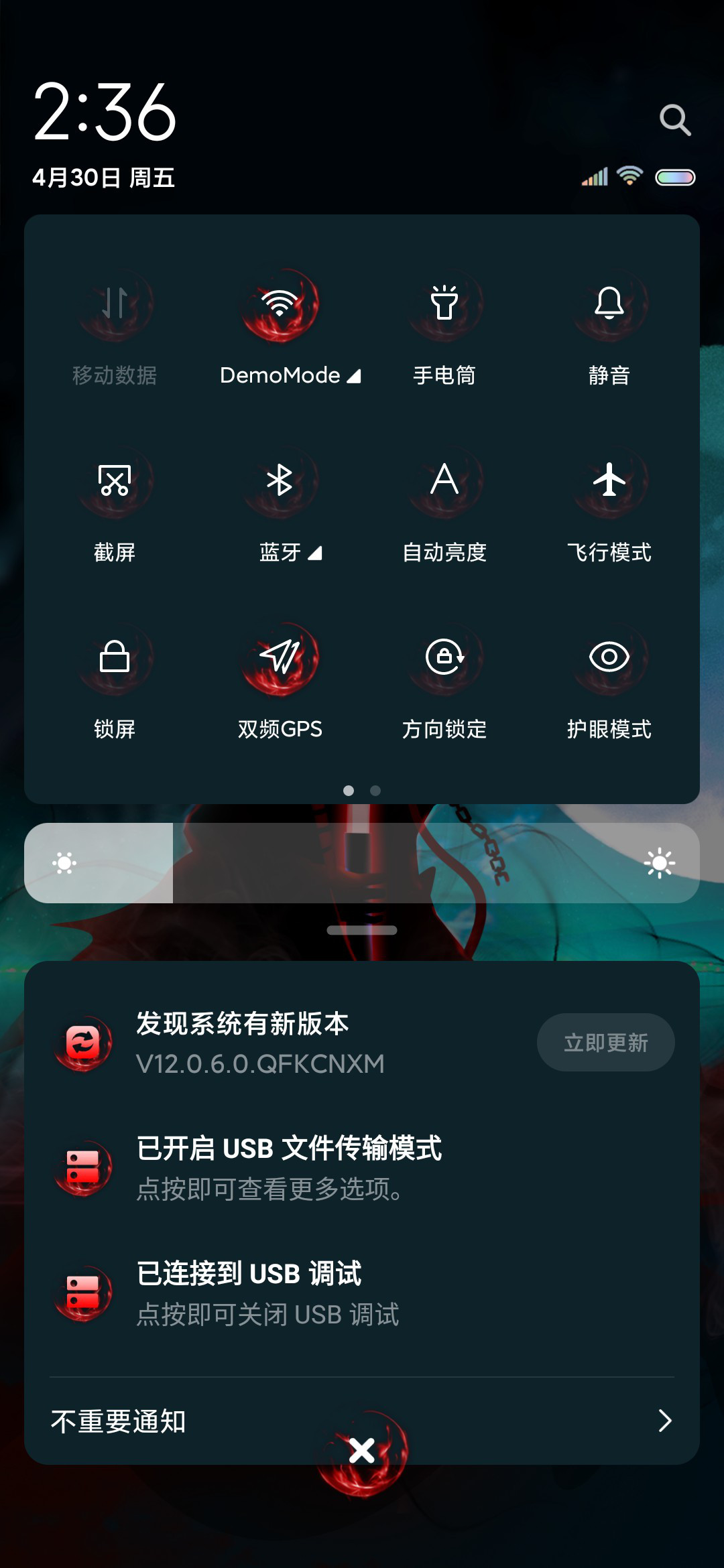This screenshot has height=1568, width=724.
Task: Enable 静音 silent mode
Action: [x=609, y=304]
